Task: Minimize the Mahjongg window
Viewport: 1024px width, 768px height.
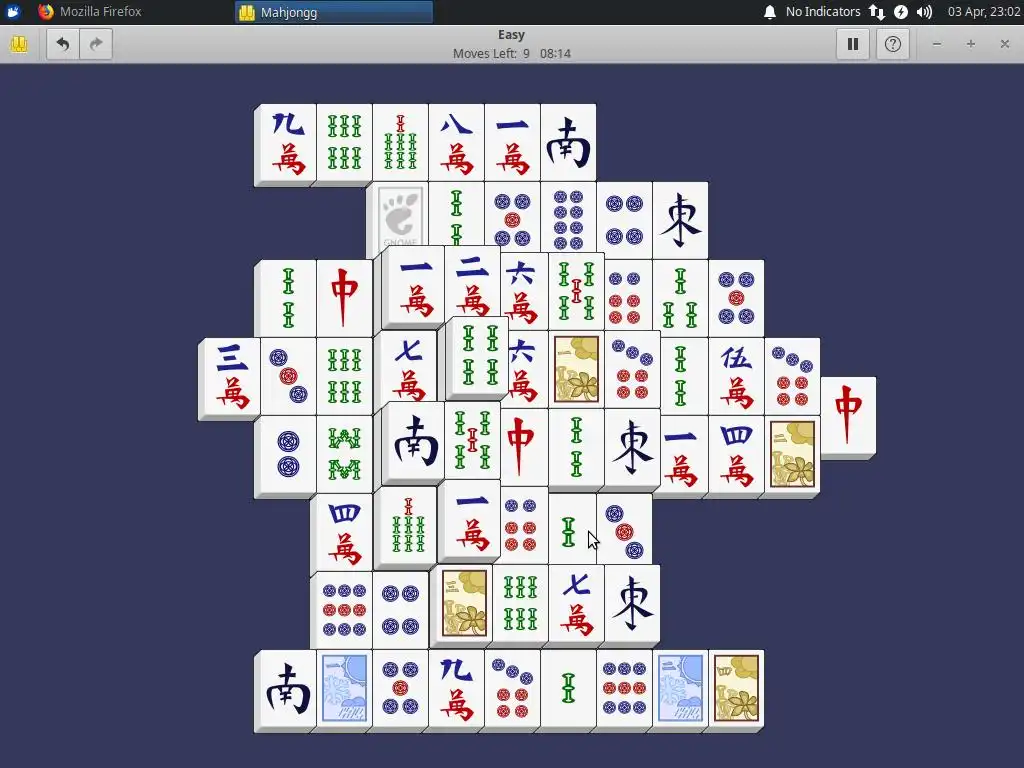Action: point(937,44)
